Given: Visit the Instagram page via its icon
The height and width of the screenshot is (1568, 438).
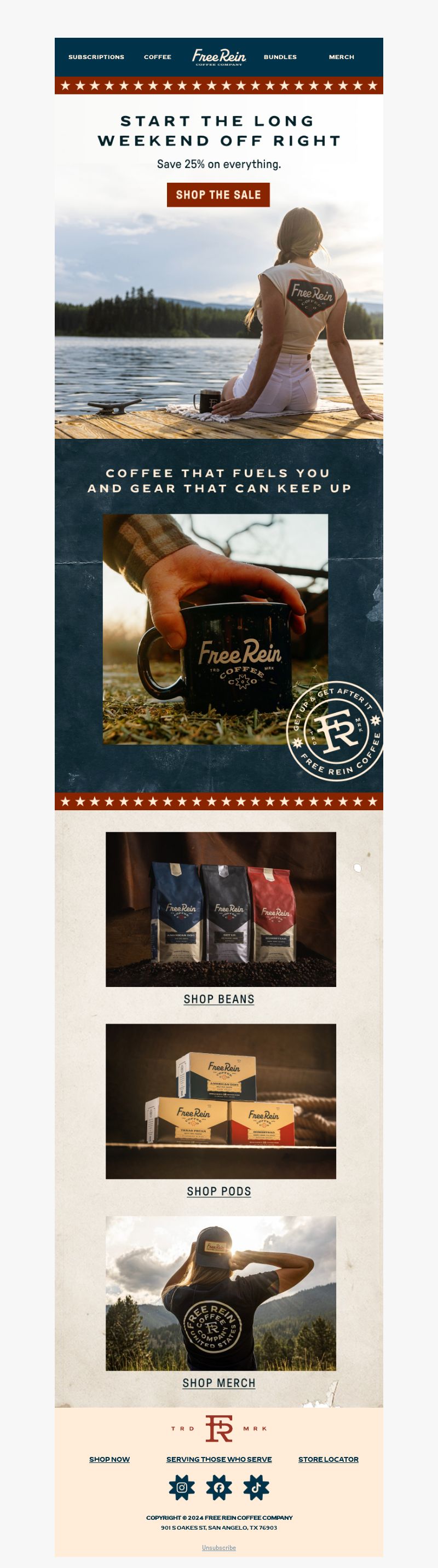Looking at the screenshot, I should tap(182, 1488).
